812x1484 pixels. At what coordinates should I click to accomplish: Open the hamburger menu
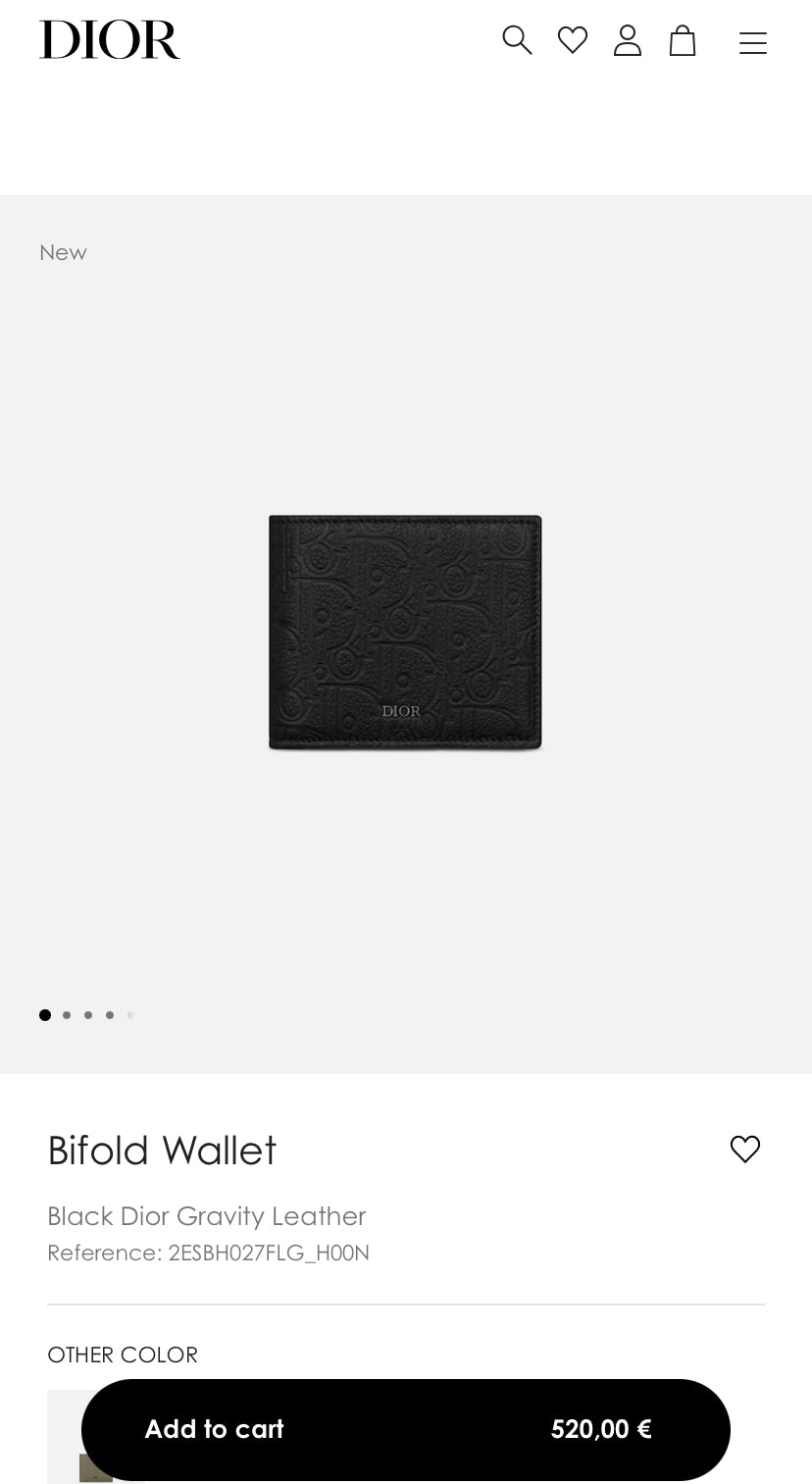coord(753,42)
